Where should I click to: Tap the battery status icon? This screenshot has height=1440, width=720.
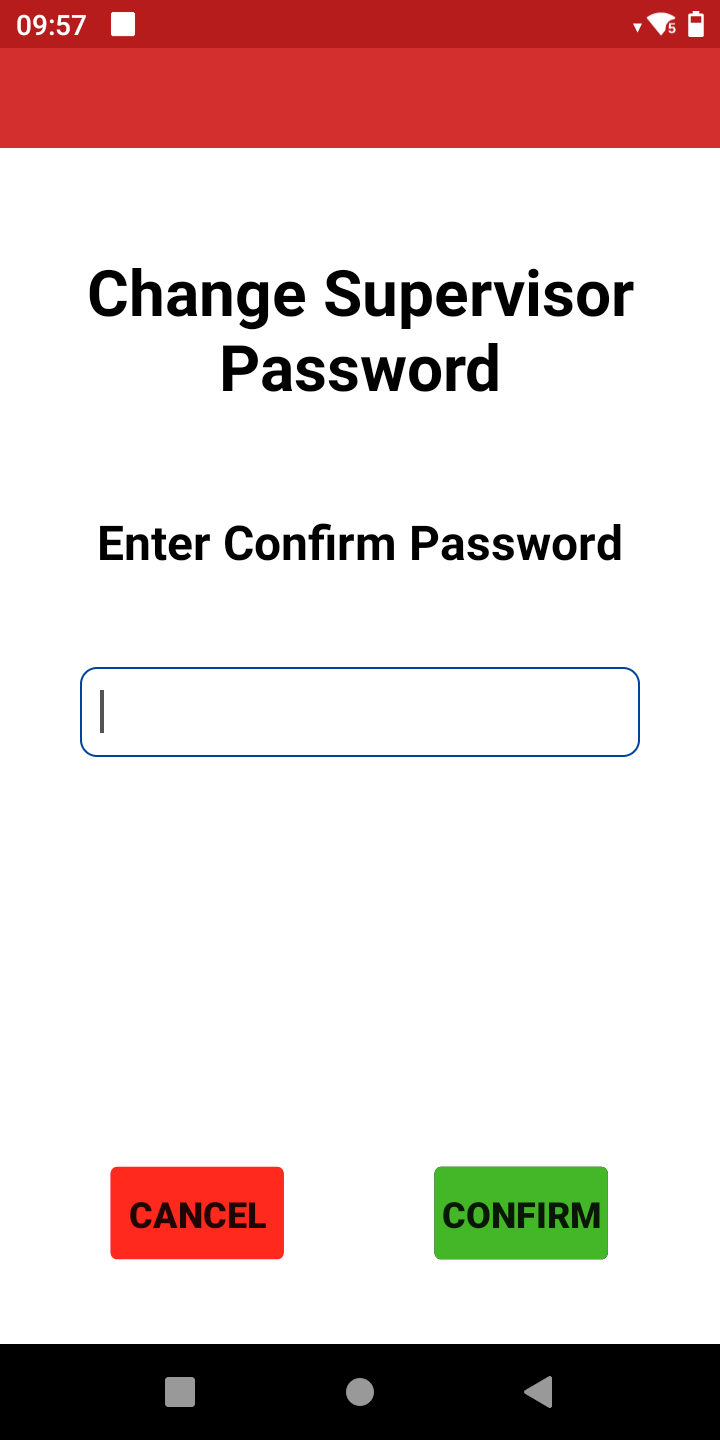pyautogui.click(x=697, y=24)
